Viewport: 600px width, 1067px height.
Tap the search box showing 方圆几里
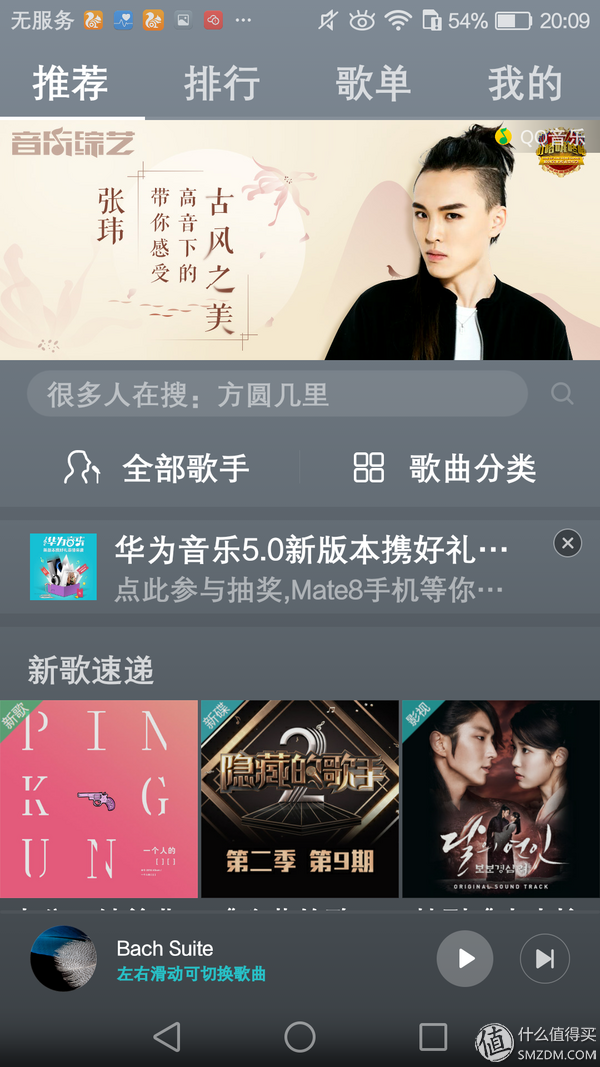275,394
